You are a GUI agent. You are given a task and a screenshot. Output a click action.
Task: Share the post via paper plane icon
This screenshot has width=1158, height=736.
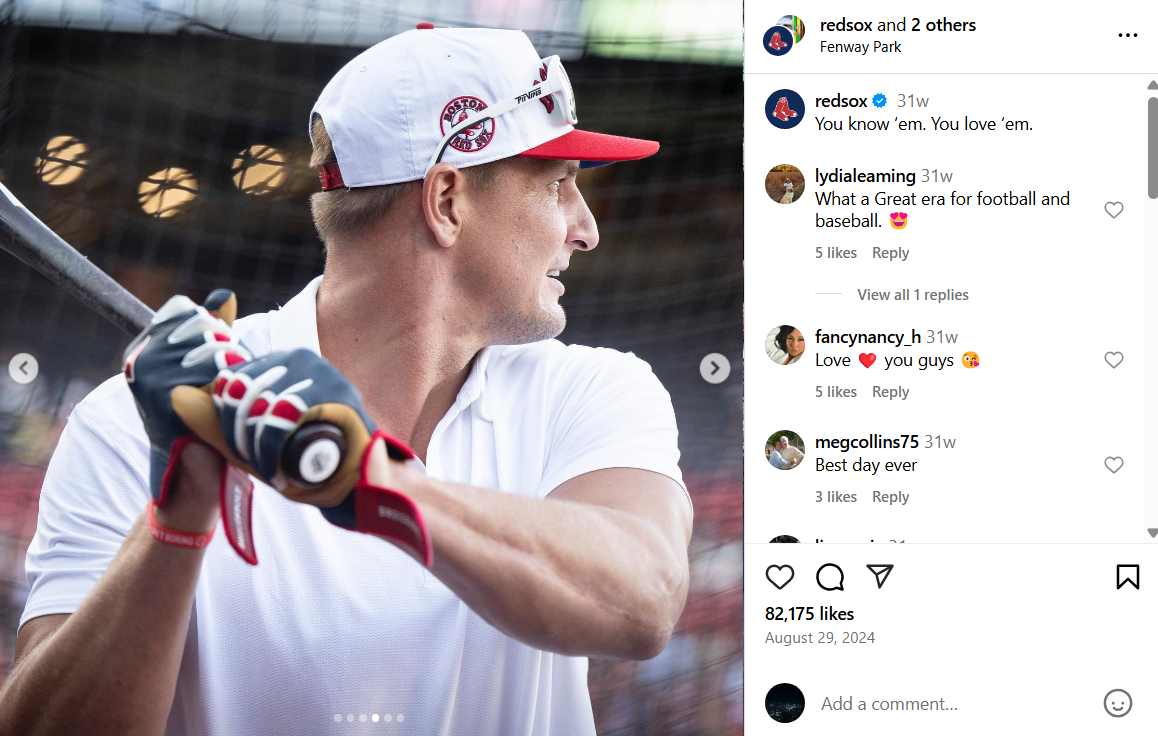click(x=879, y=576)
